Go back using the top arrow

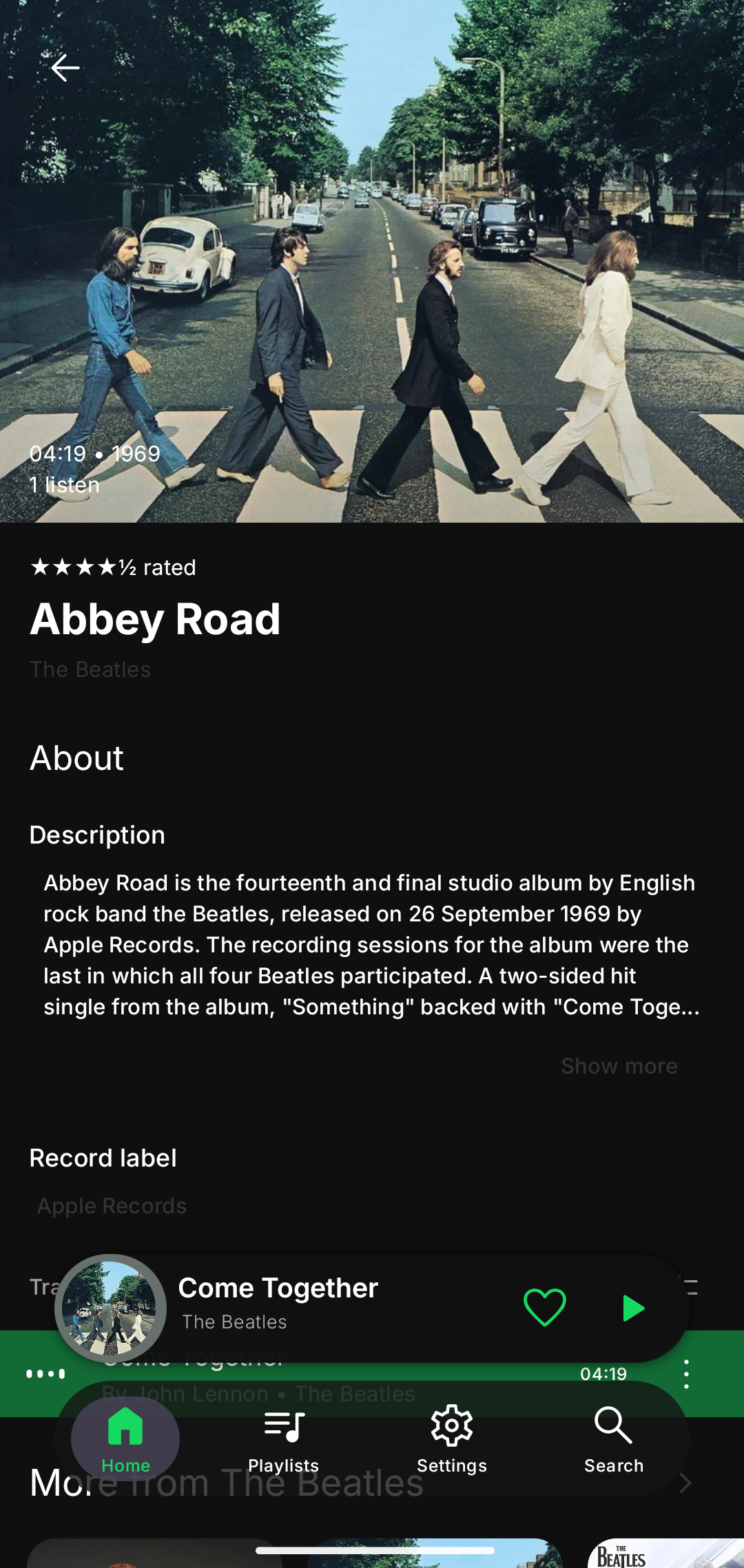click(65, 67)
